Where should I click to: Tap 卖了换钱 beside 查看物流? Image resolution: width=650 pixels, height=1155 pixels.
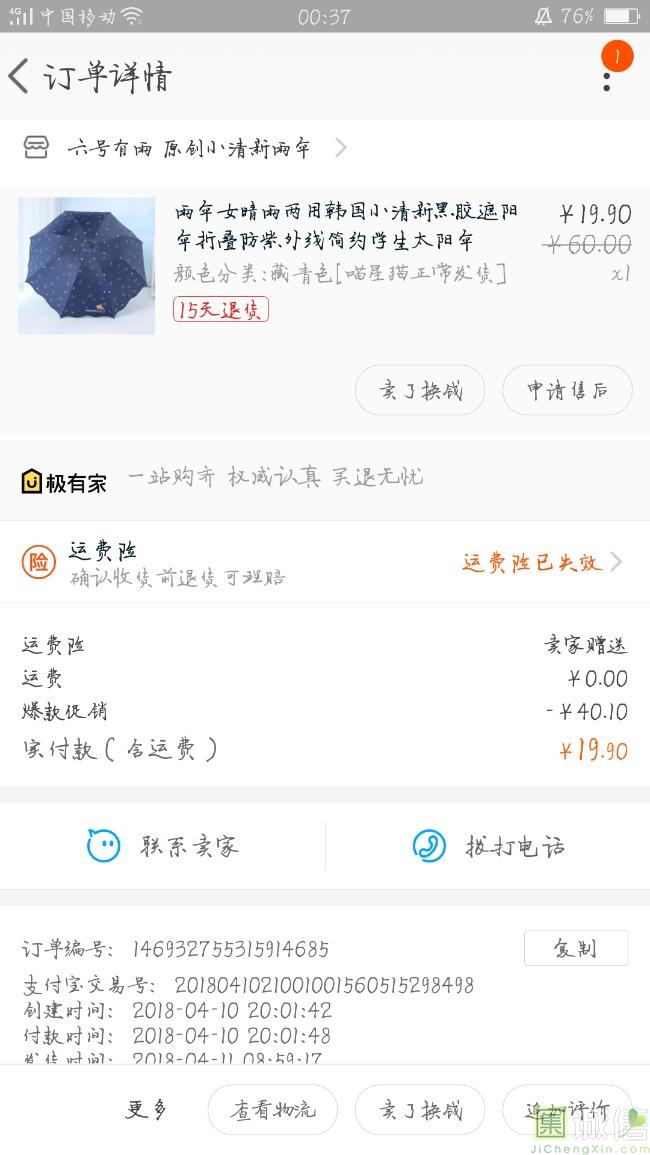pyautogui.click(x=420, y=1110)
